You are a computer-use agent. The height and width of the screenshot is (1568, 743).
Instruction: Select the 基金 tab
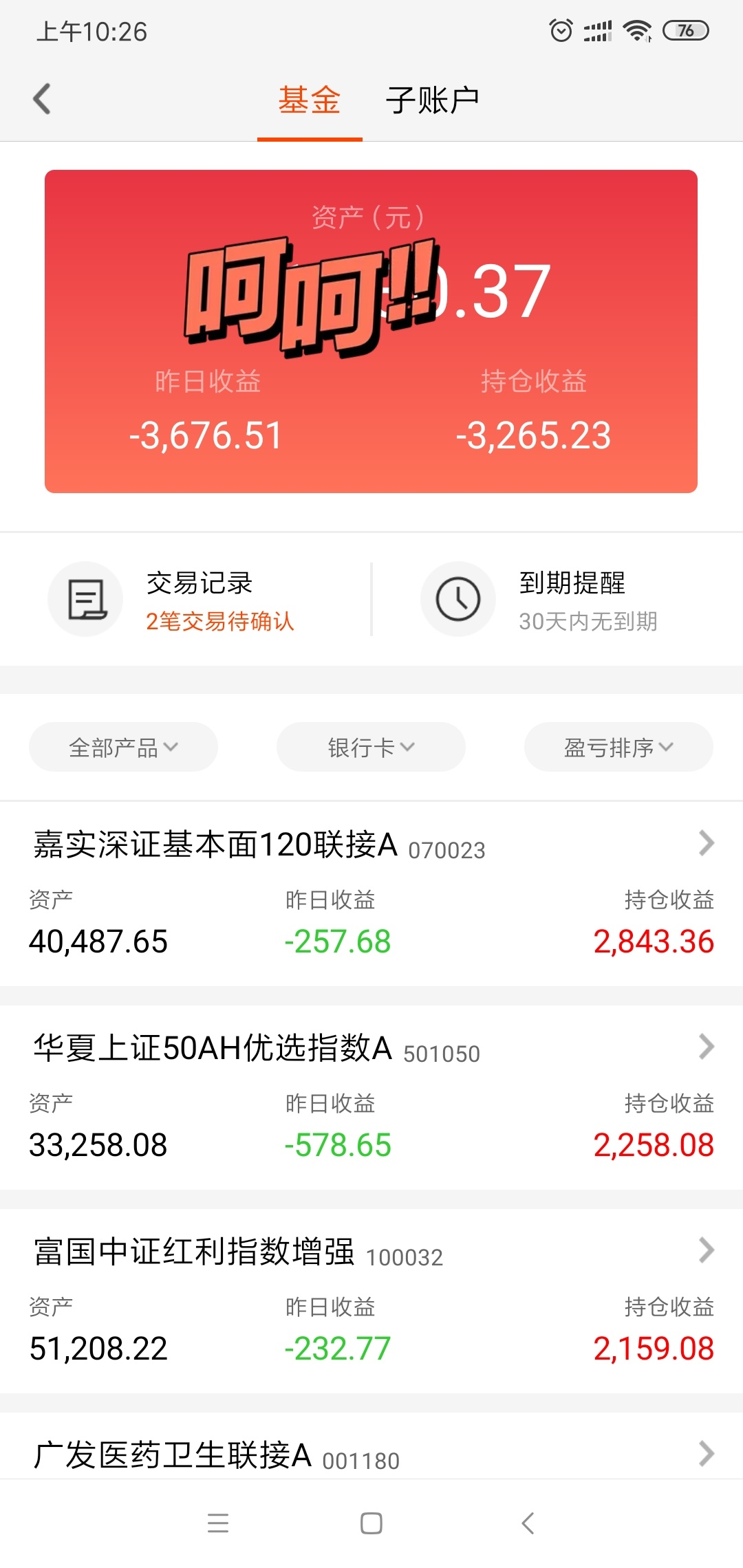(x=310, y=100)
